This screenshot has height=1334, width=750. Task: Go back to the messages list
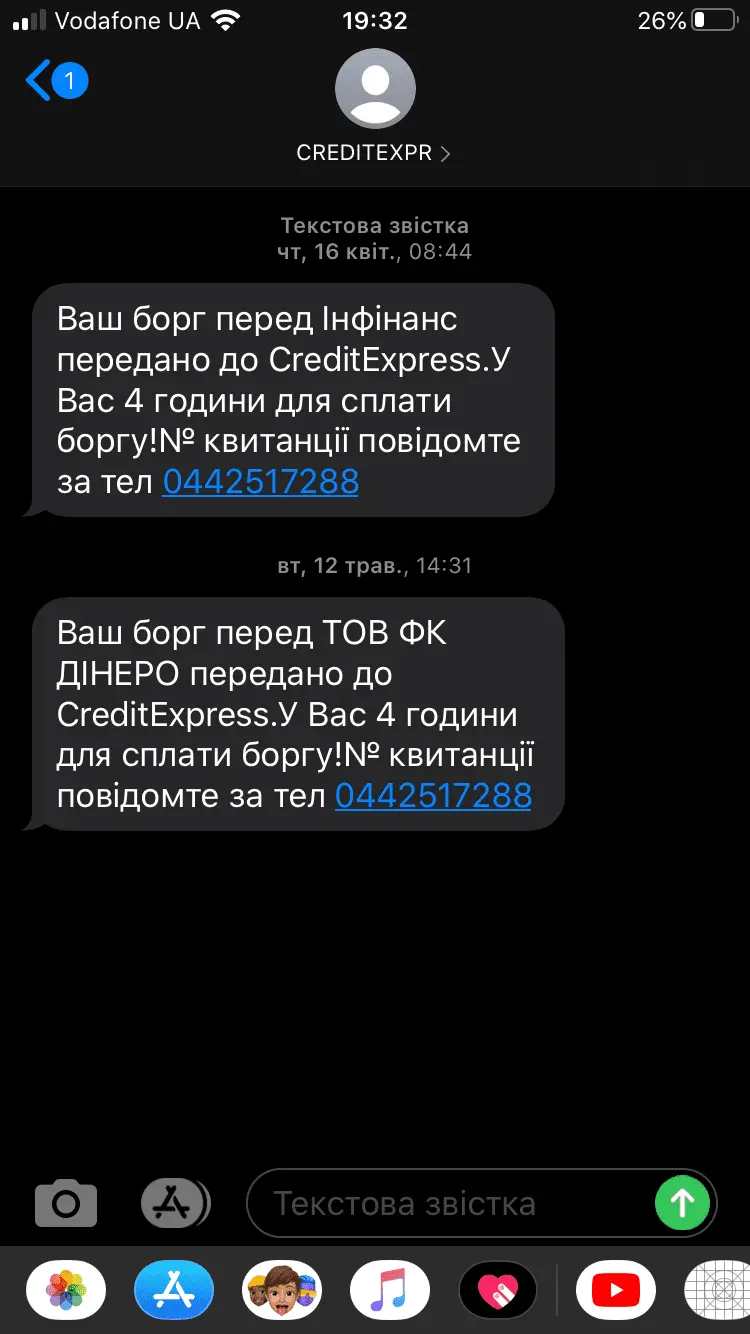pyautogui.click(x=40, y=80)
